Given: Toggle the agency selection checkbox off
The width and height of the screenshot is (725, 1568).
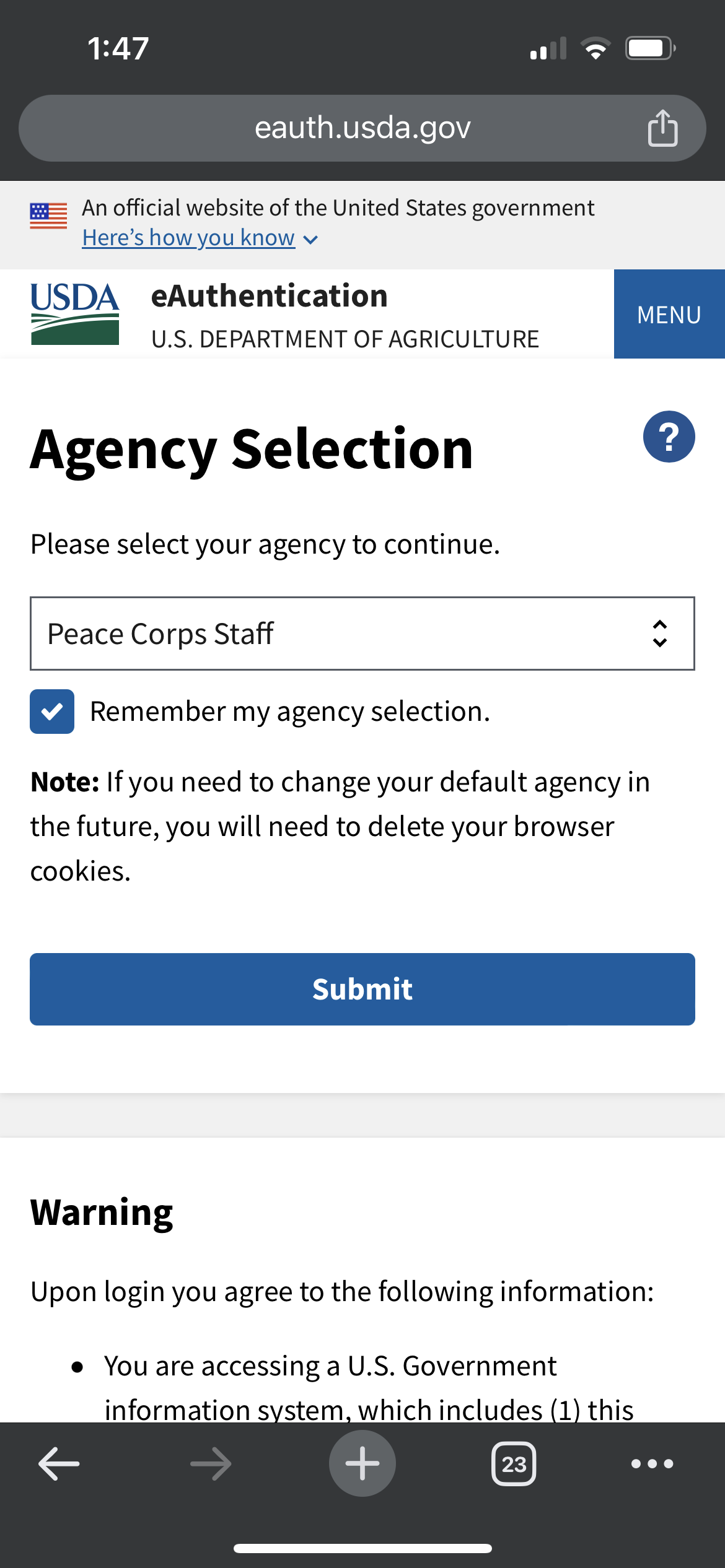Looking at the screenshot, I should [x=52, y=711].
